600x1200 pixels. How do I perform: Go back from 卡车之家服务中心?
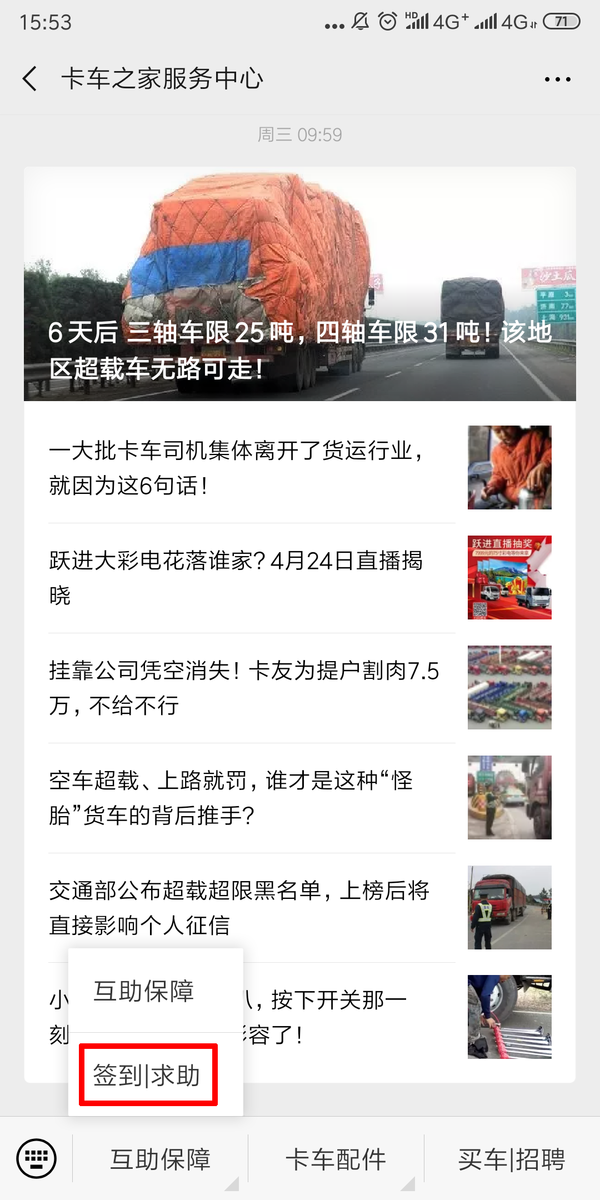[30, 79]
